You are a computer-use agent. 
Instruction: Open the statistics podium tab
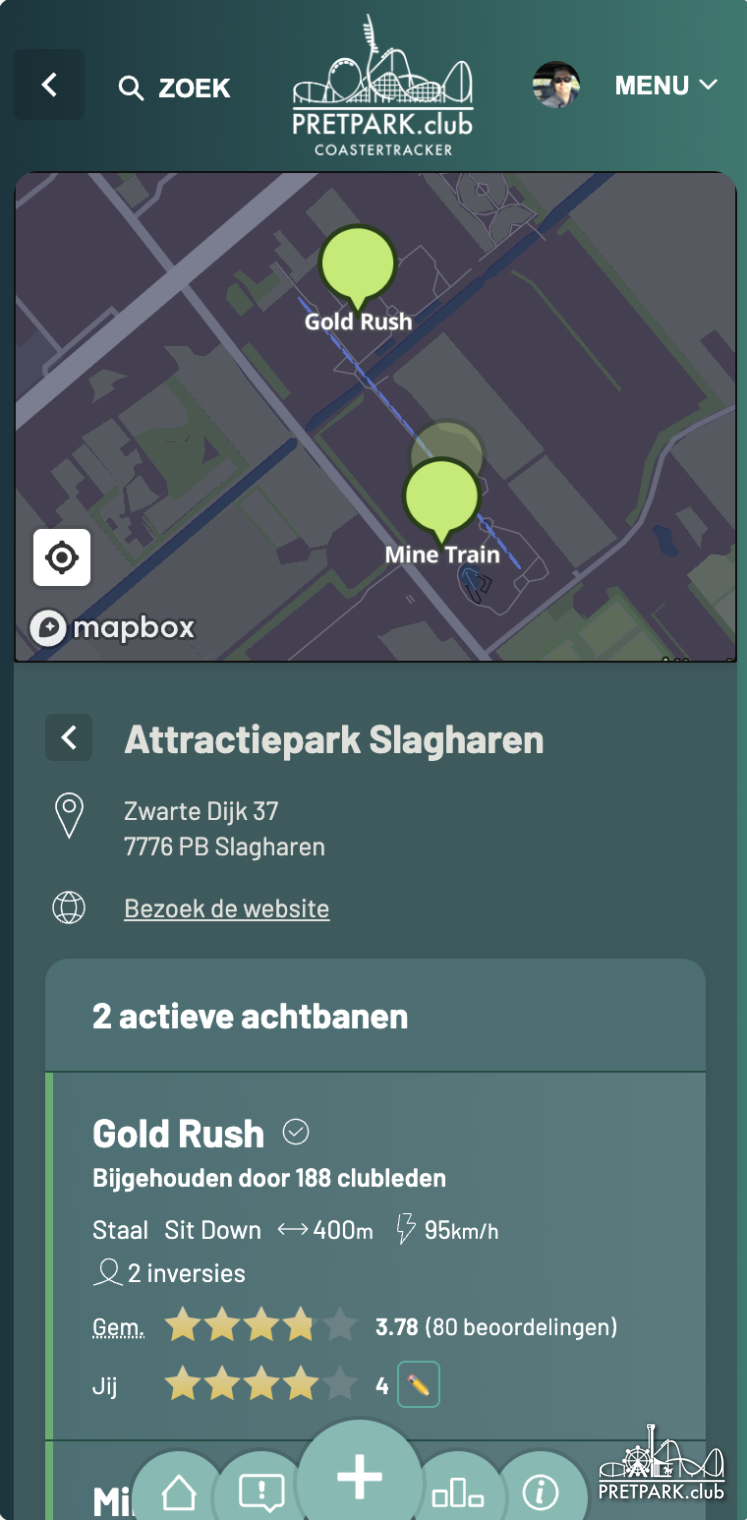pyautogui.click(x=458, y=1494)
